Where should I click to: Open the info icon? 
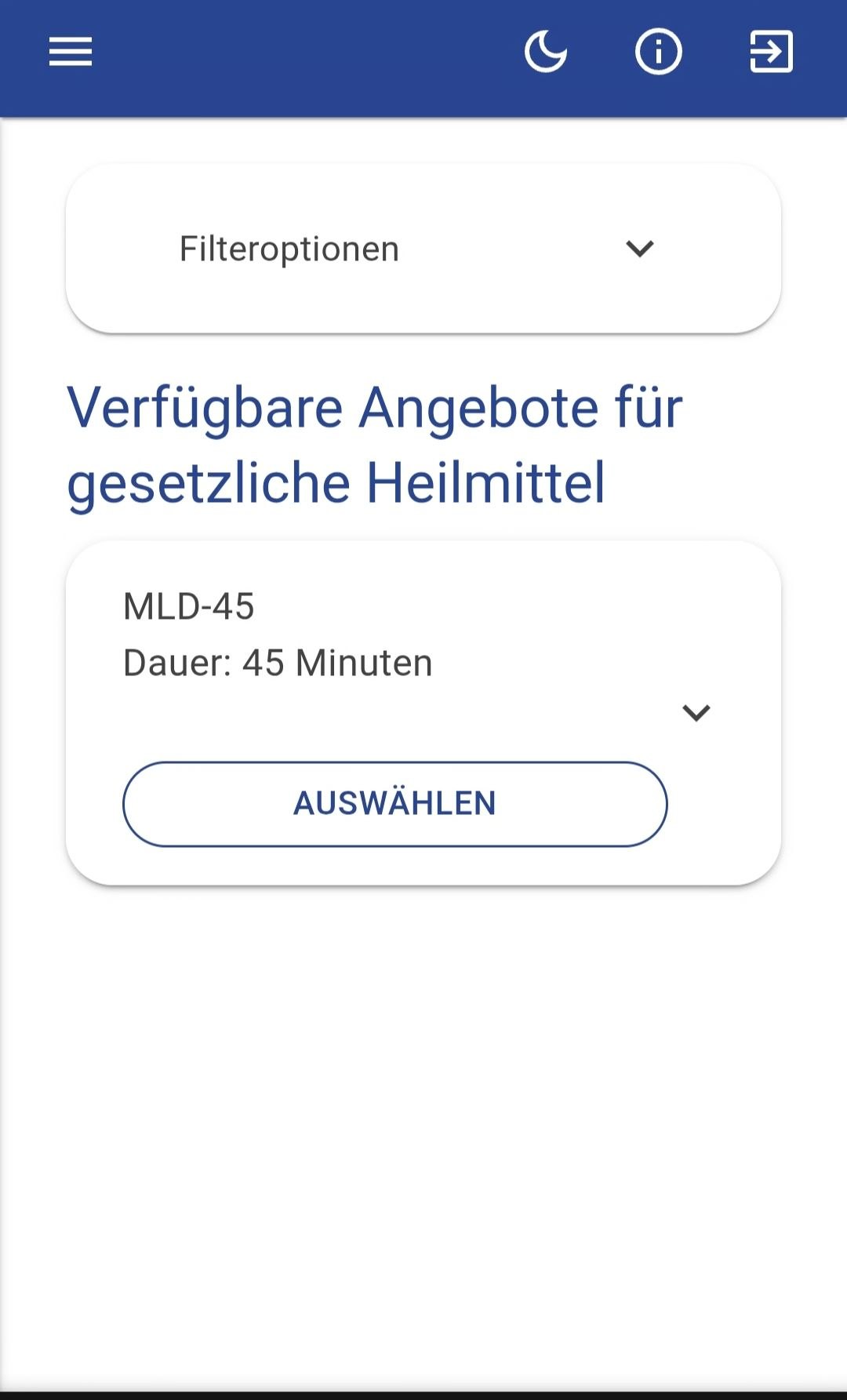click(x=658, y=52)
